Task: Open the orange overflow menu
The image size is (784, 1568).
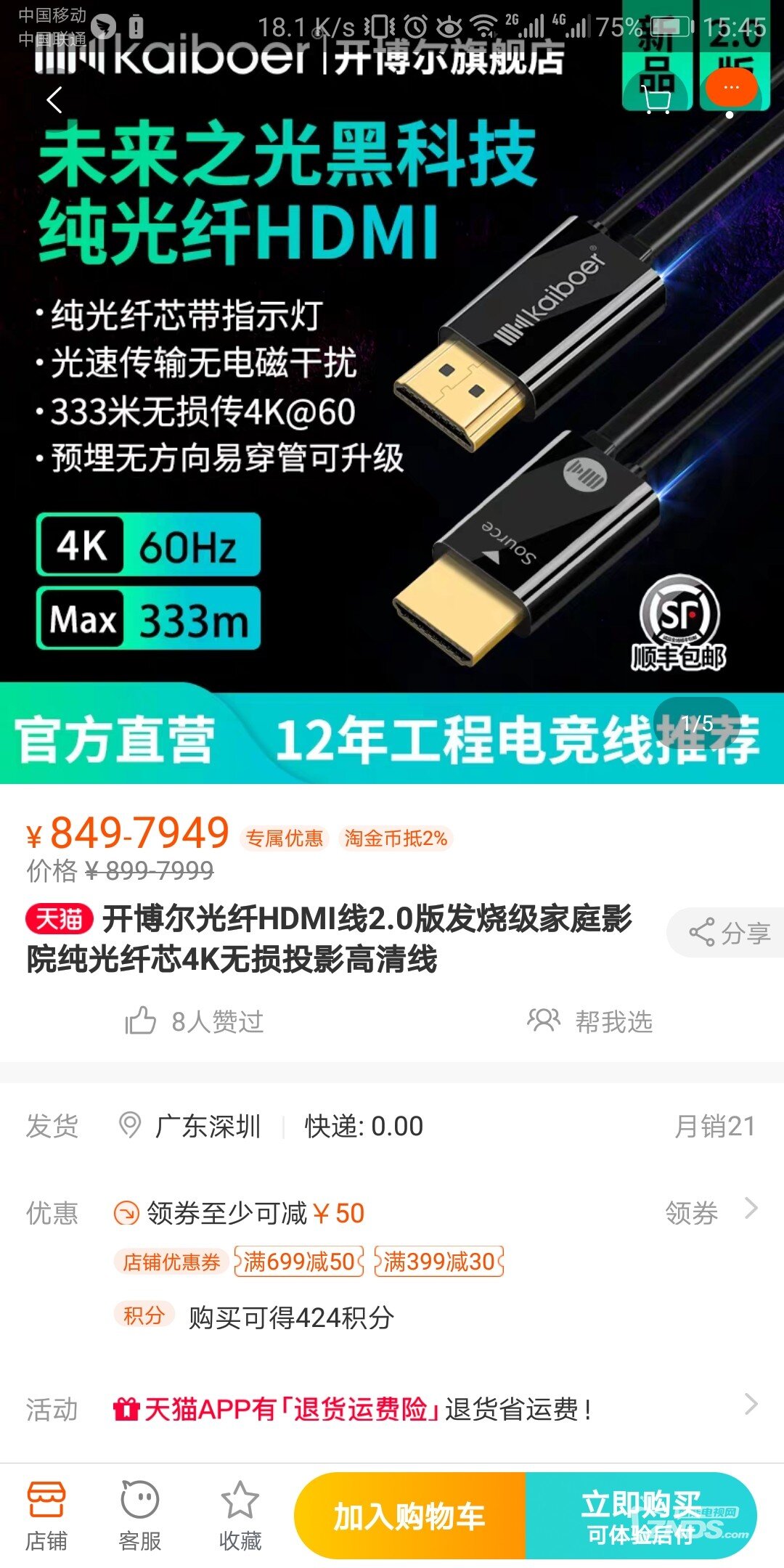Action: 731,89
